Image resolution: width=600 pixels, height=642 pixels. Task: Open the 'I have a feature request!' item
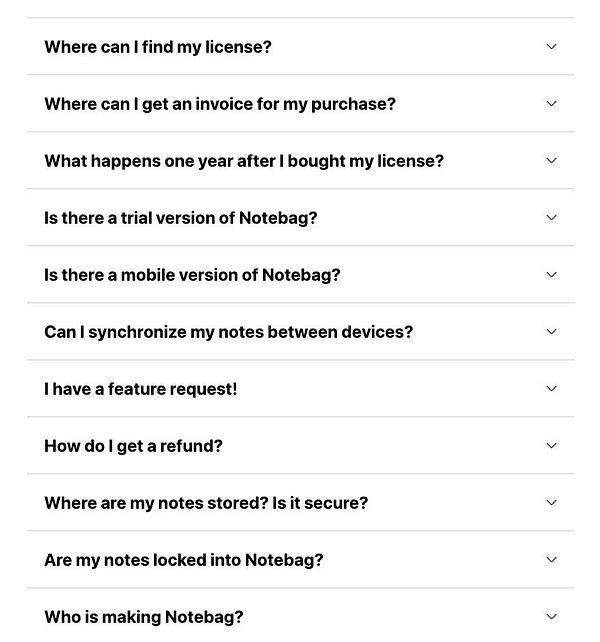click(x=141, y=389)
